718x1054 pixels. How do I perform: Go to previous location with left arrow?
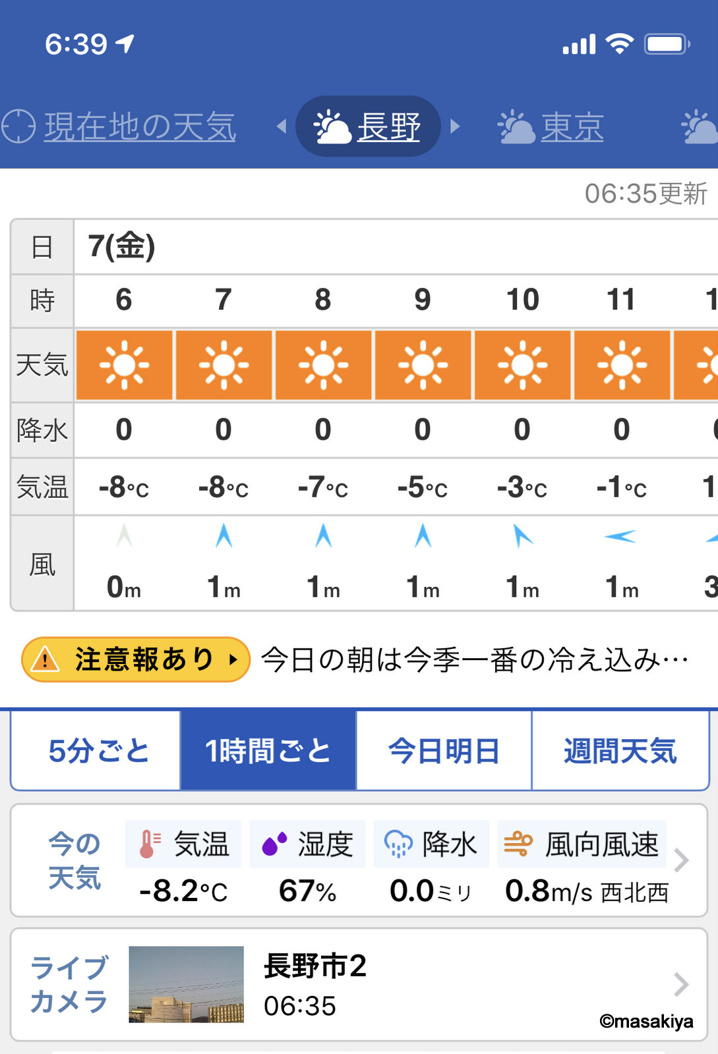point(281,127)
